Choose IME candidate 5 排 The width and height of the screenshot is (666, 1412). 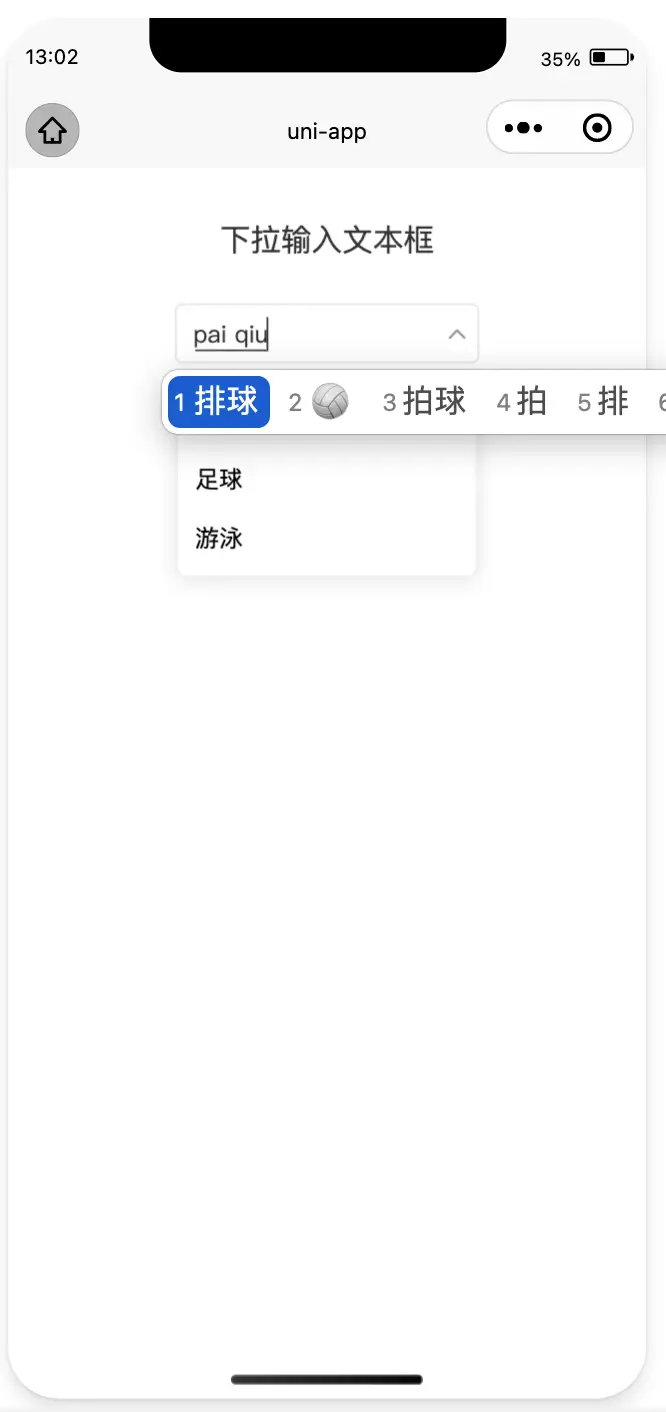click(x=603, y=402)
